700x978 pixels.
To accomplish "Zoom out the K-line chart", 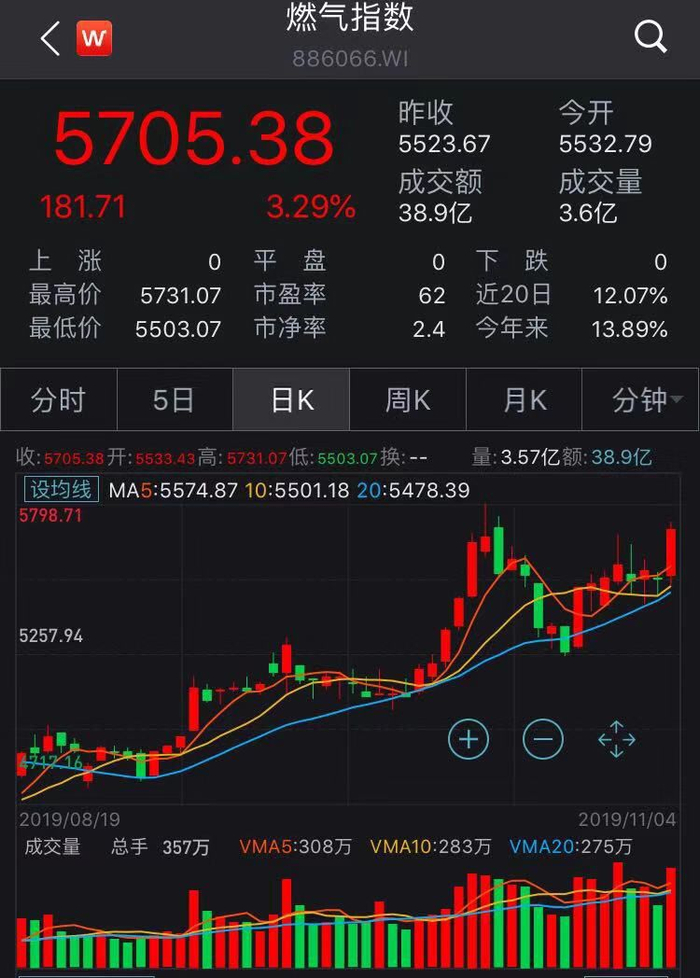I will (543, 740).
